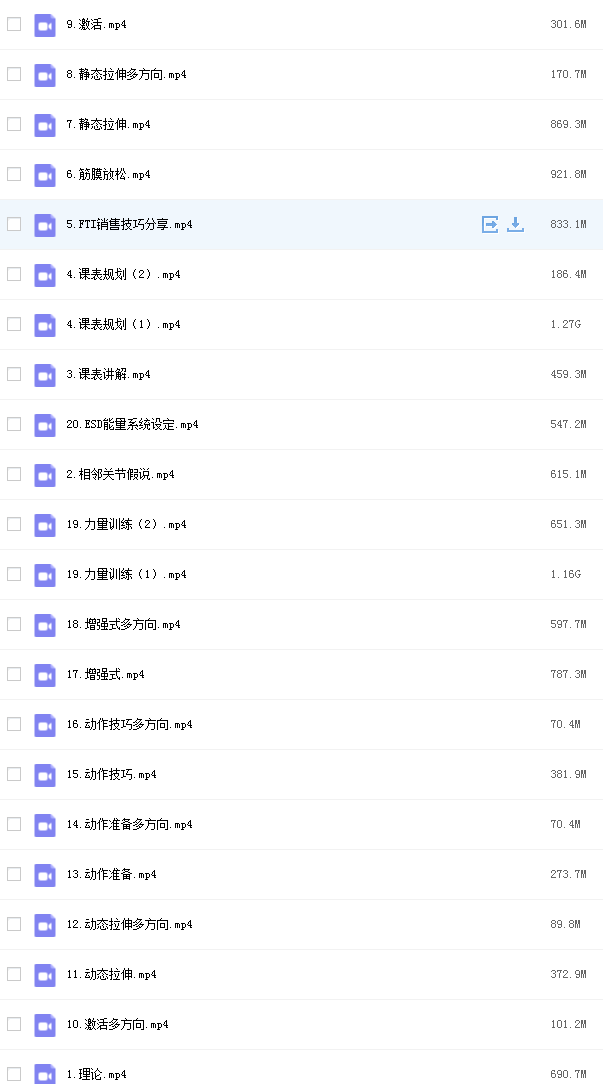Image resolution: width=603 pixels, height=1084 pixels.
Task: Mark the checkbox for 19.力量训练（1）.mp4
Action: pos(14,574)
